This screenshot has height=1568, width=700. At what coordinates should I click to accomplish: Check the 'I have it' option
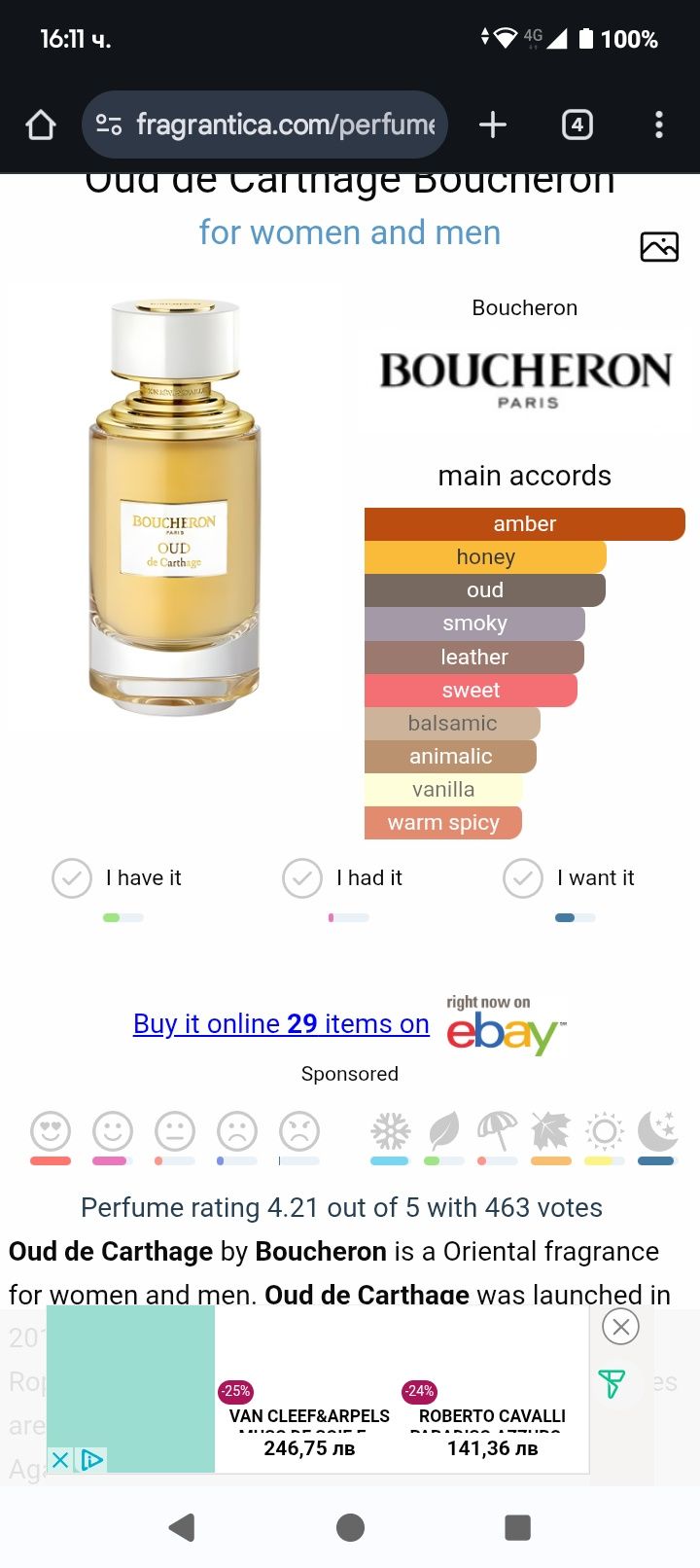(x=72, y=878)
